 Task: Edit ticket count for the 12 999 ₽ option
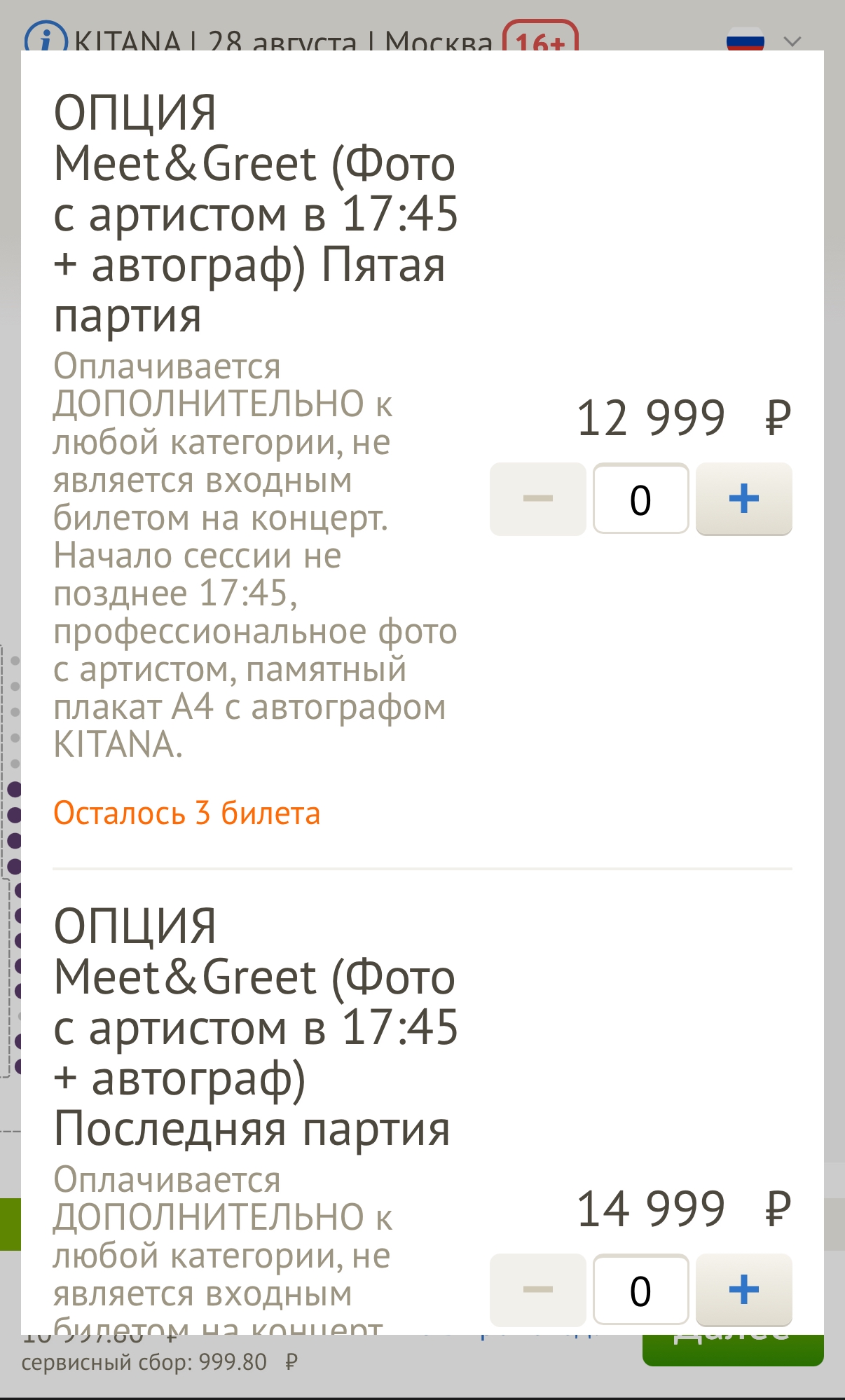click(x=640, y=499)
